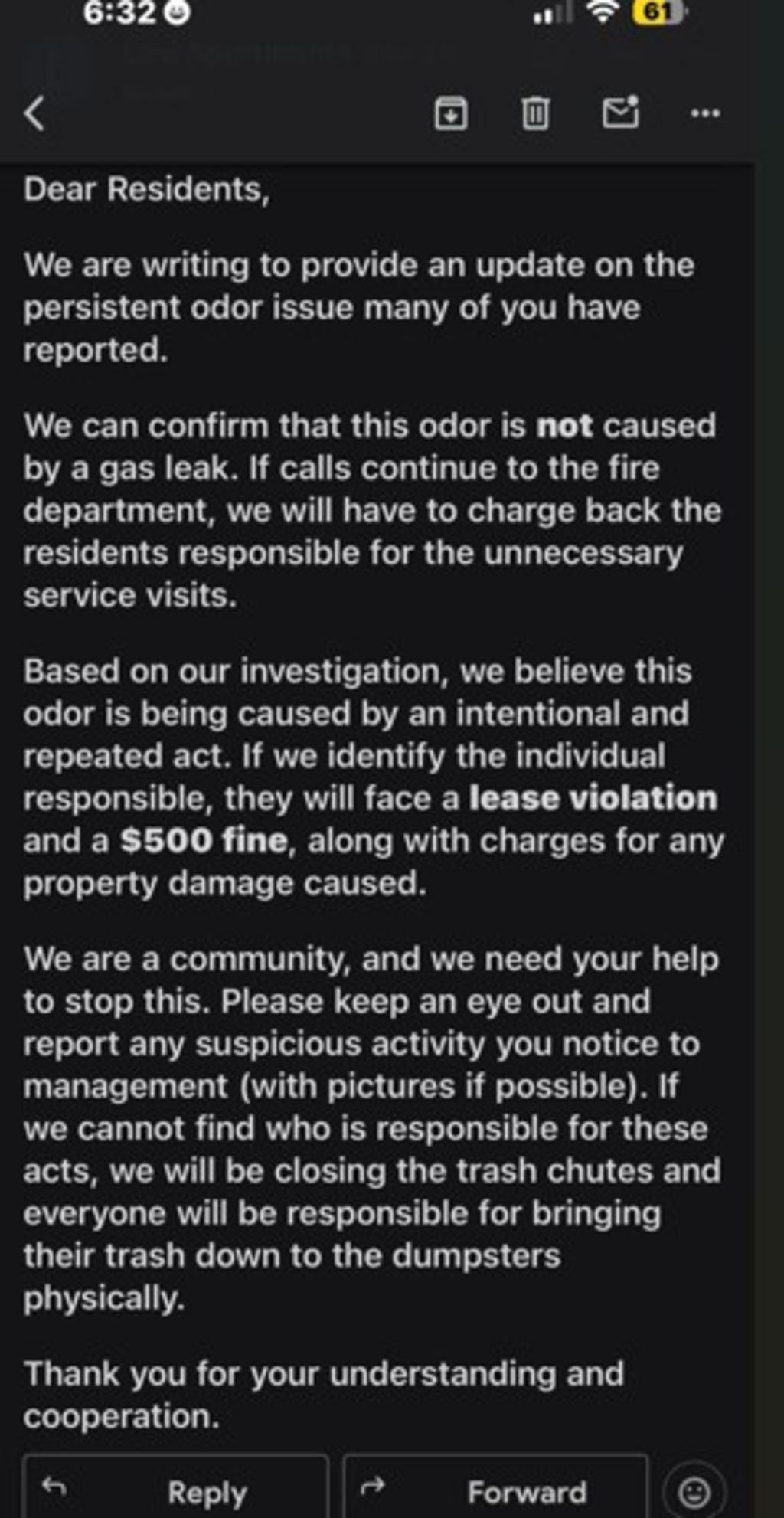Add an emoji reaction

click(x=694, y=1491)
